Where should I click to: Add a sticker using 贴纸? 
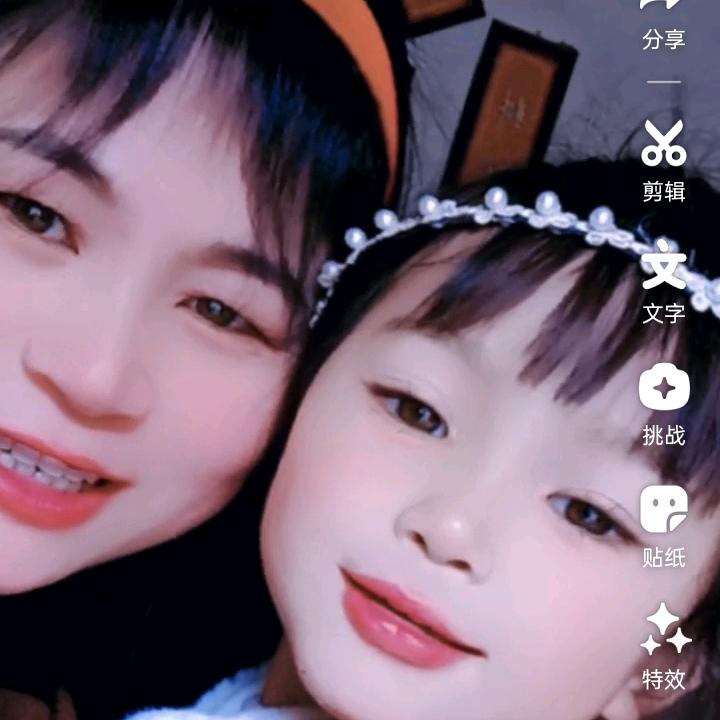[x=663, y=526]
